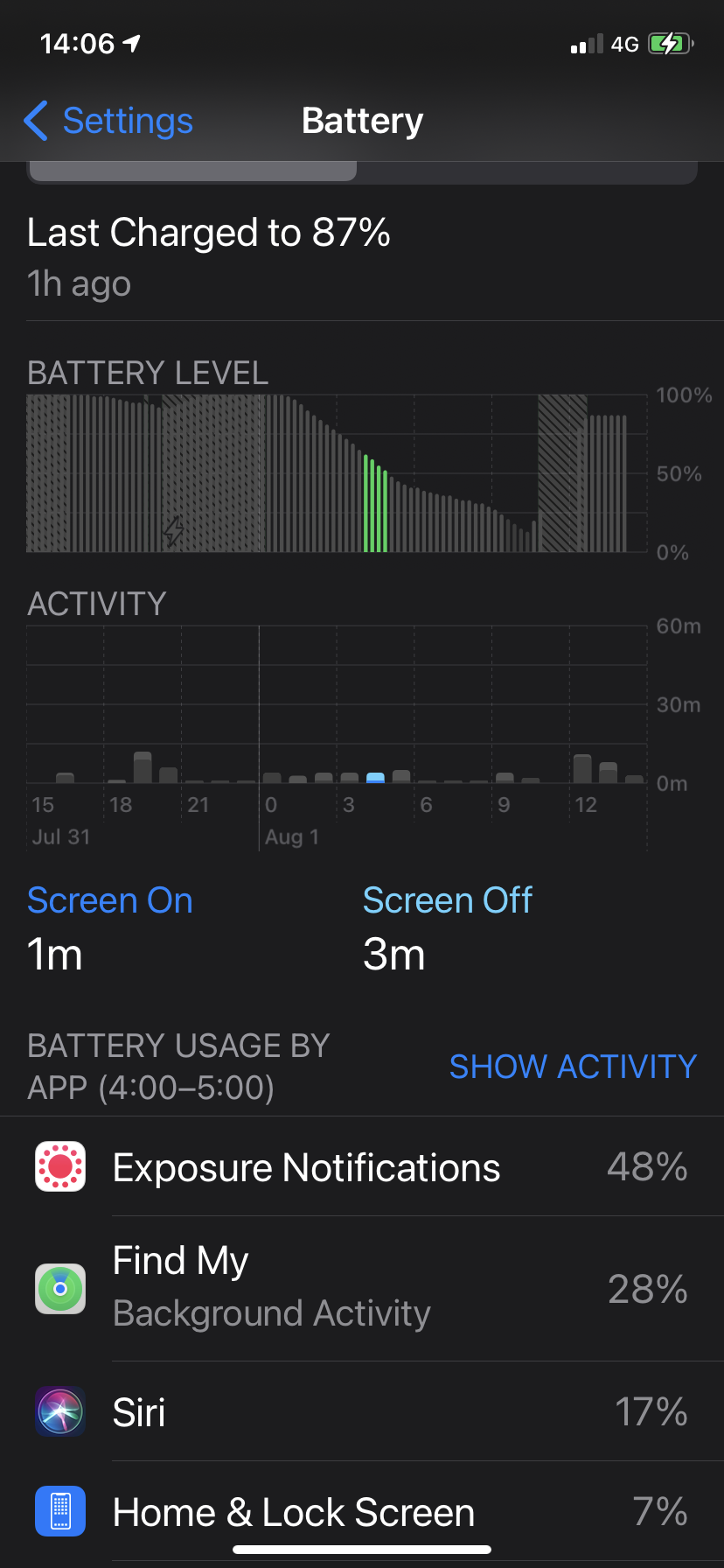Tap SHOW ACTIVITY link

click(572, 1067)
